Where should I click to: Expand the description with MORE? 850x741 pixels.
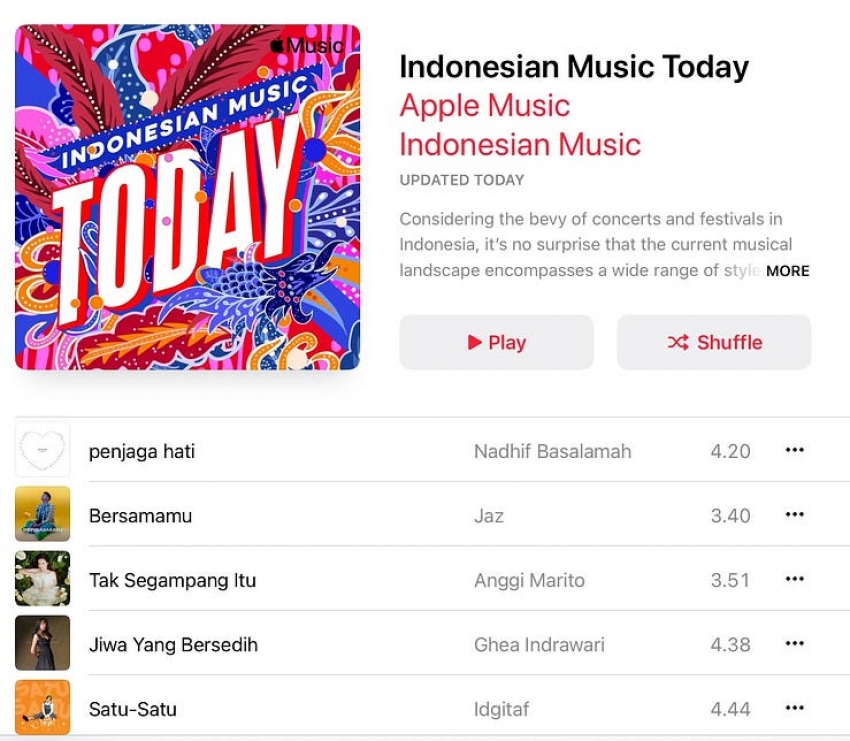[x=787, y=271]
